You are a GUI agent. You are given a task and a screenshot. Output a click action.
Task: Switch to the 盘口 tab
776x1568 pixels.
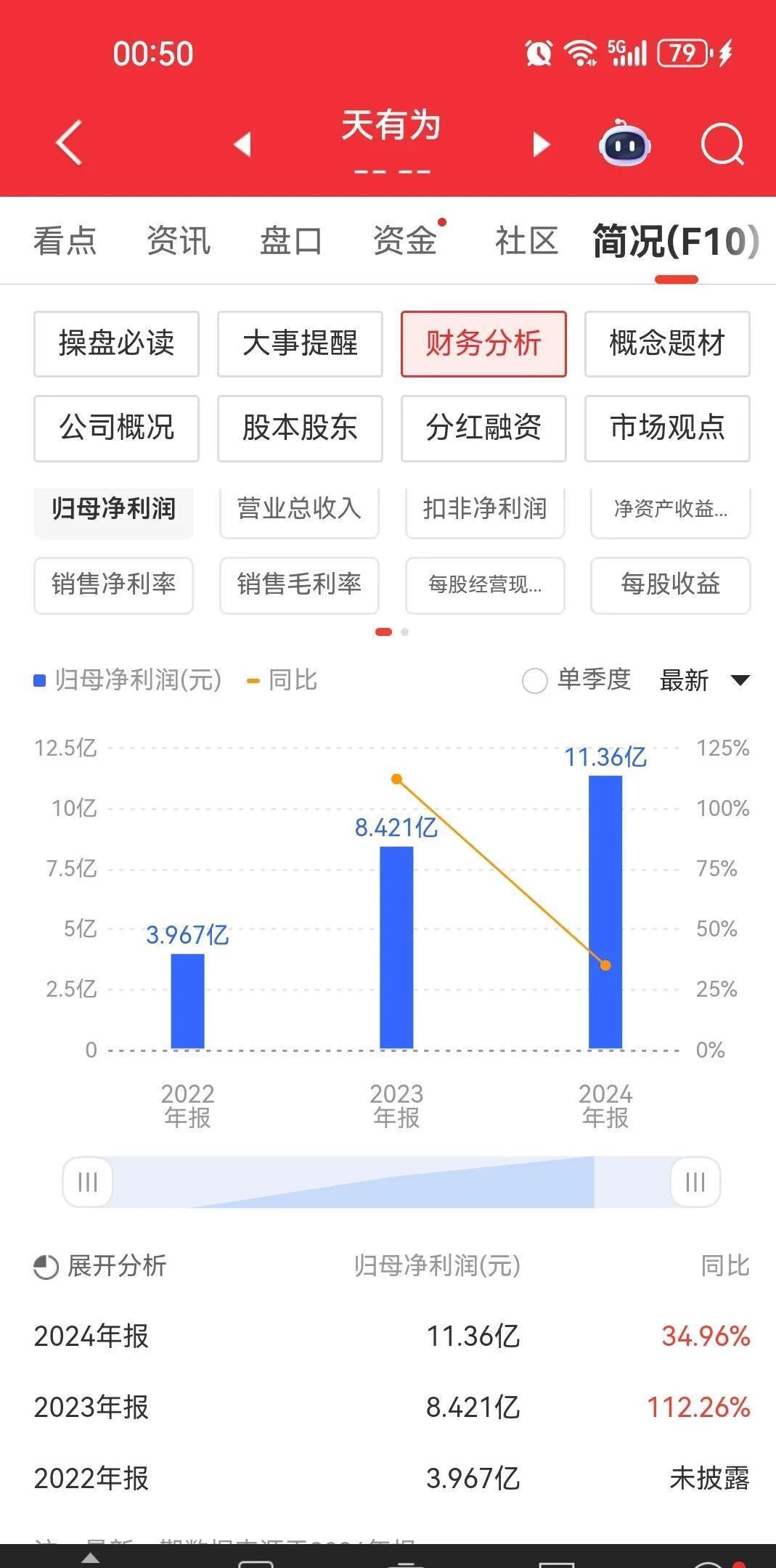point(292,241)
